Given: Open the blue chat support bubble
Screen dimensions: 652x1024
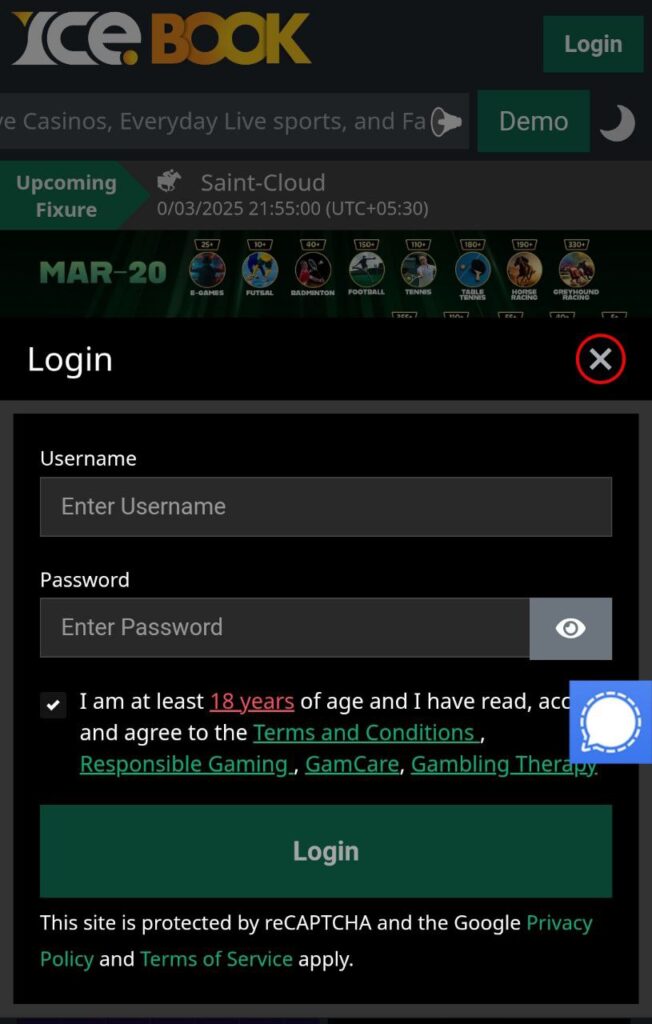Looking at the screenshot, I should tap(610, 722).
